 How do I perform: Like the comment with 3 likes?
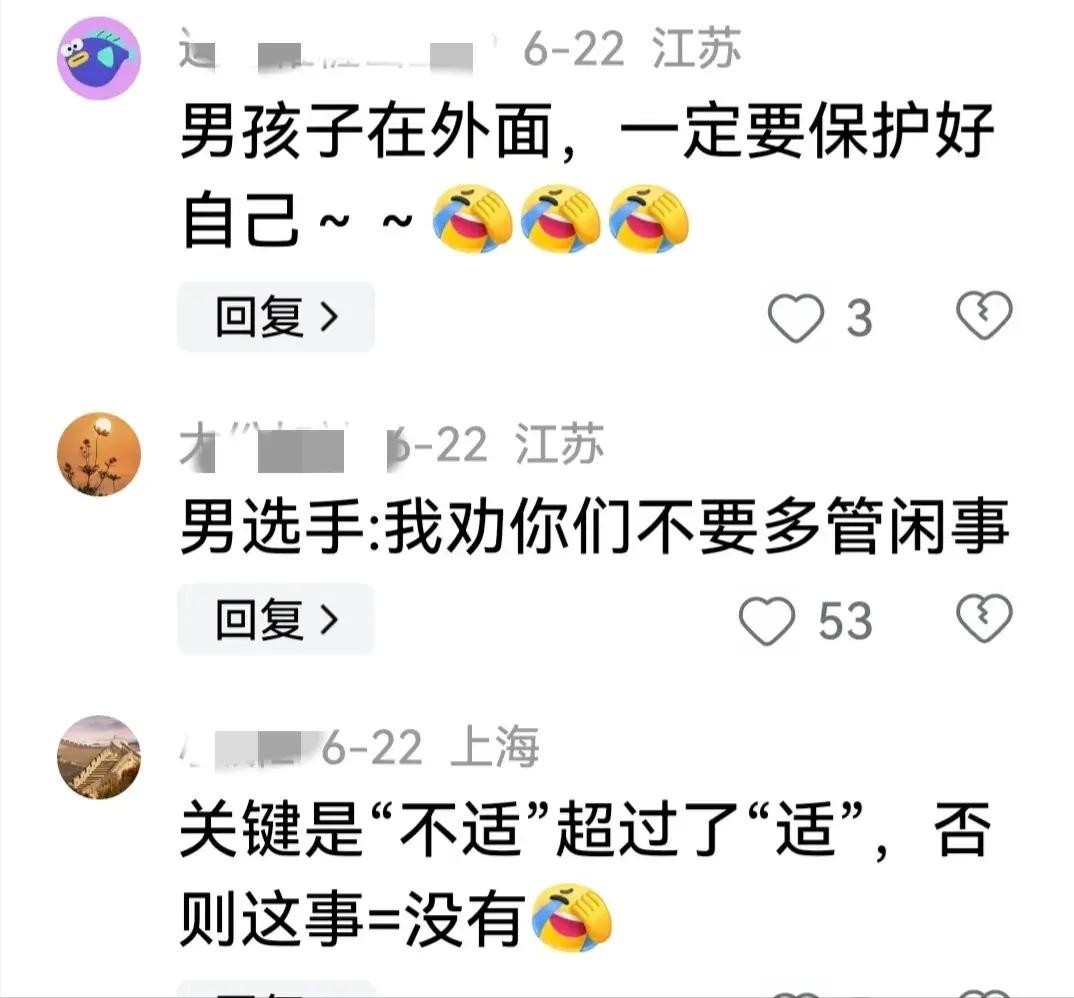[795, 318]
